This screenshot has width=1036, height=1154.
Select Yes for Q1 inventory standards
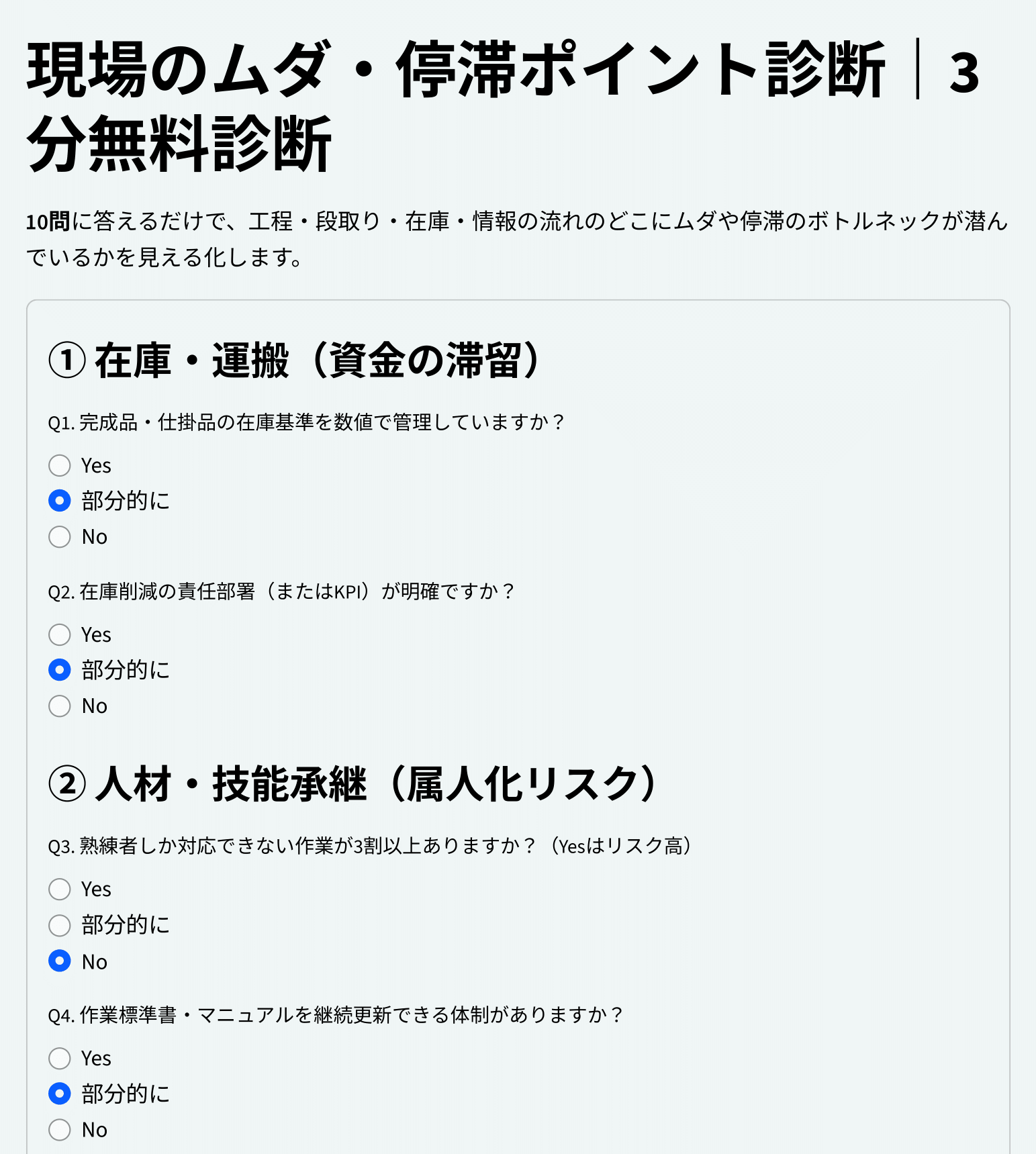[60, 465]
